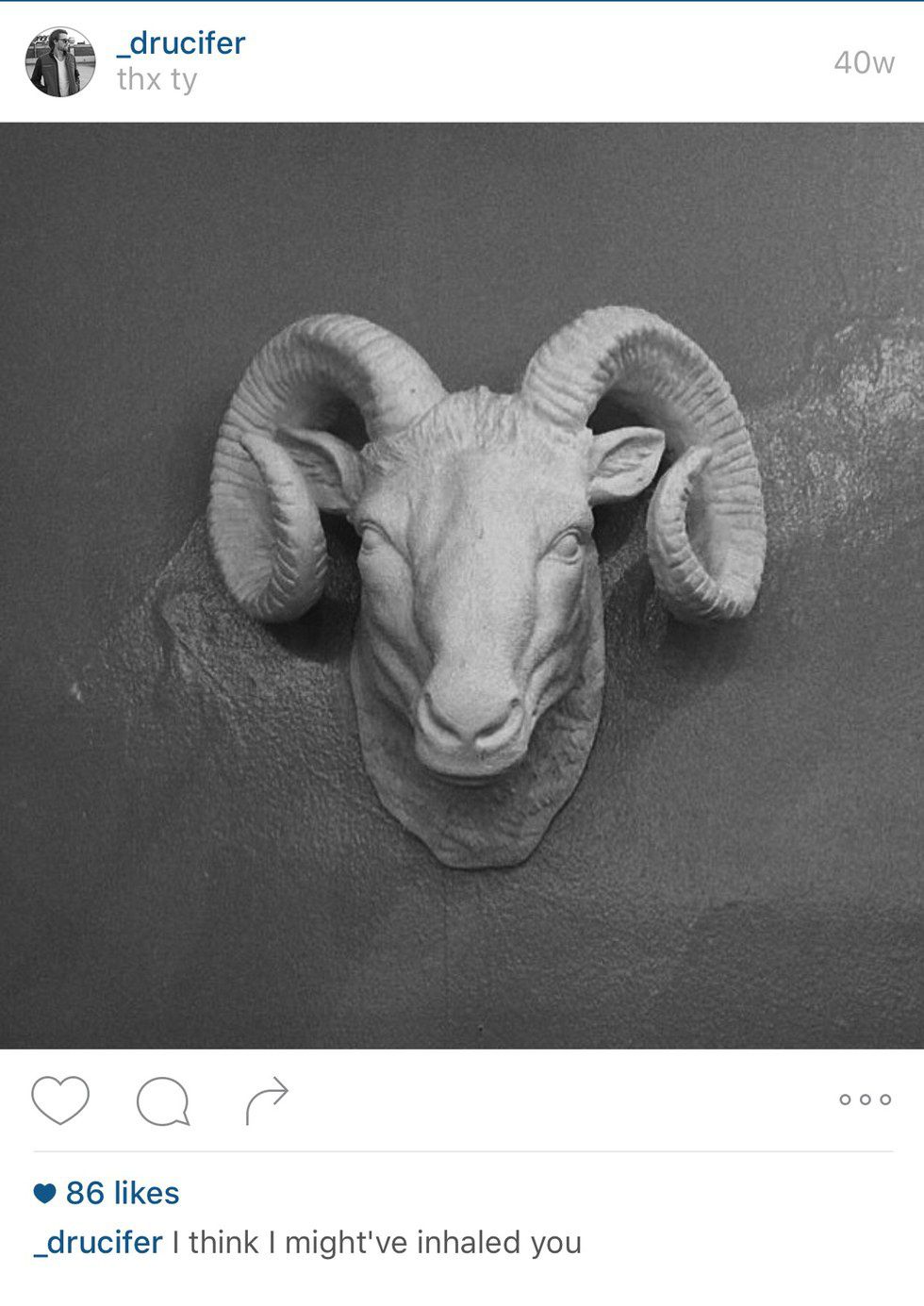Like this post with the heart
Image resolution: width=924 pixels, height=1306 pixels.
60,1099
